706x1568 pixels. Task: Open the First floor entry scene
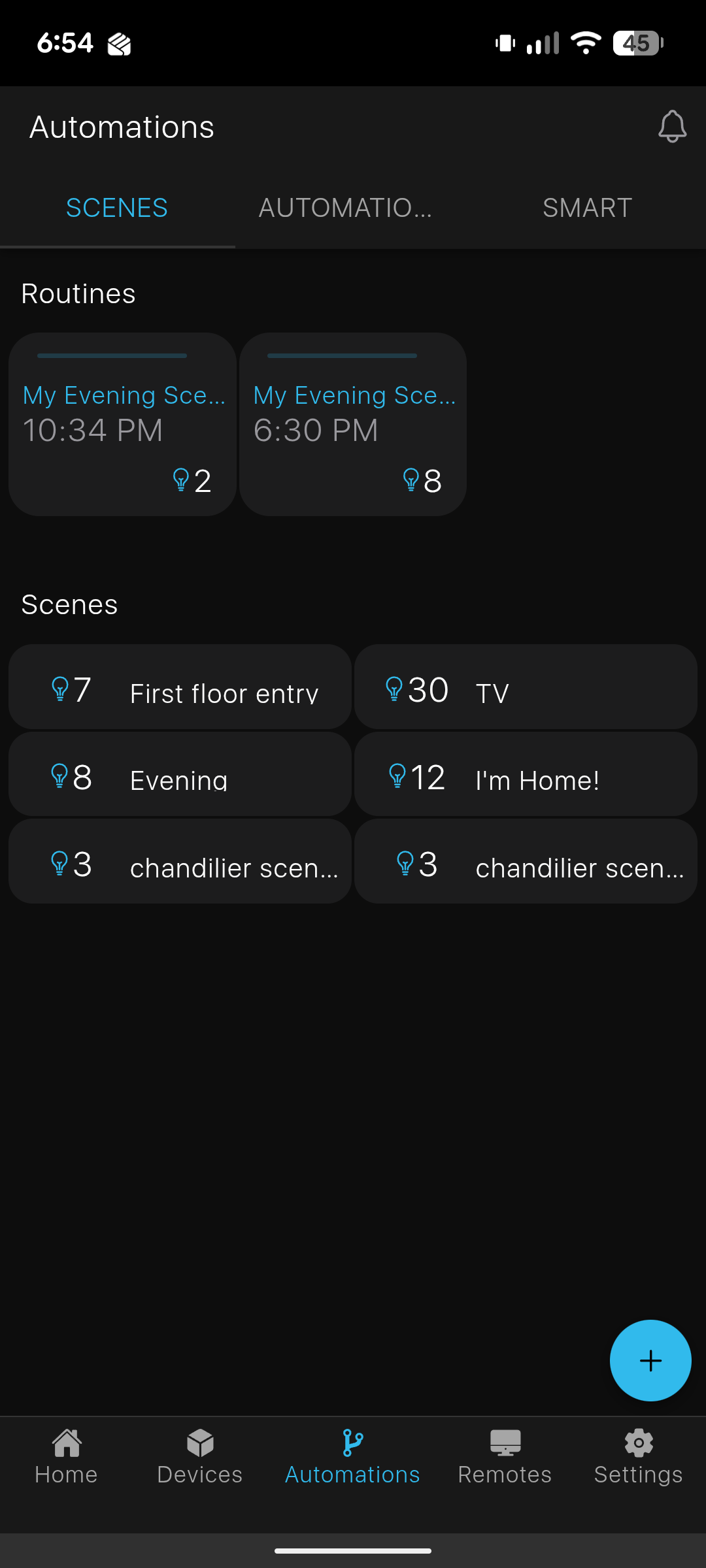click(x=180, y=686)
